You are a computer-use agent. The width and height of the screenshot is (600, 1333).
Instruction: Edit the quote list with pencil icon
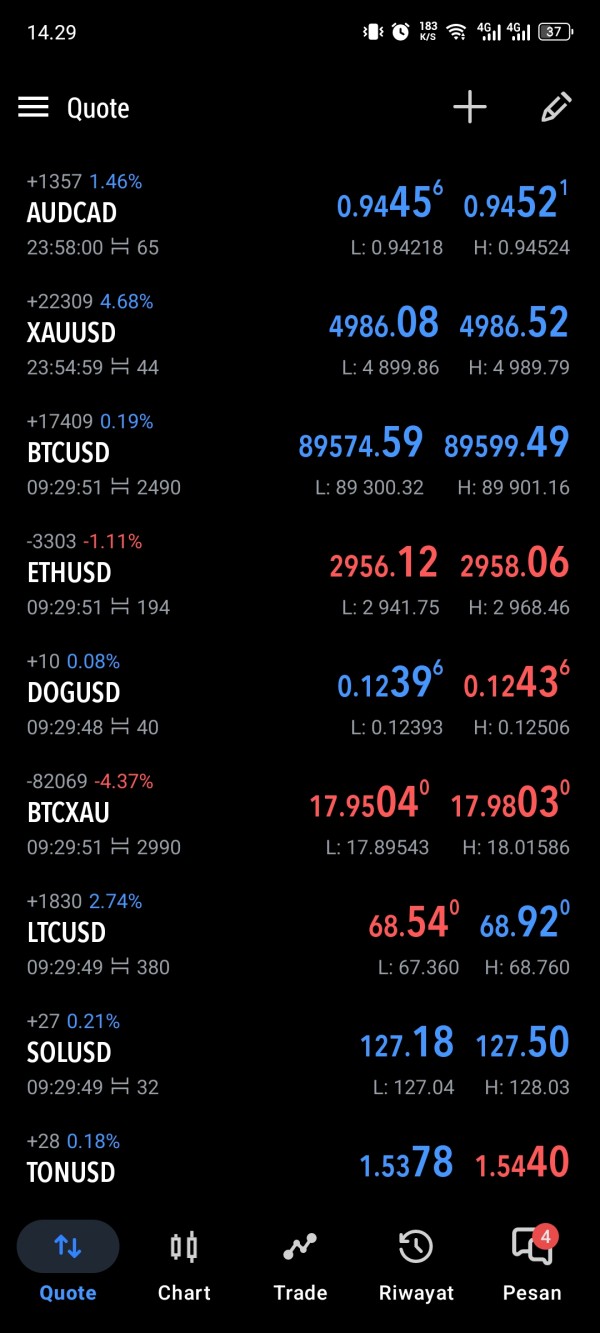point(555,108)
